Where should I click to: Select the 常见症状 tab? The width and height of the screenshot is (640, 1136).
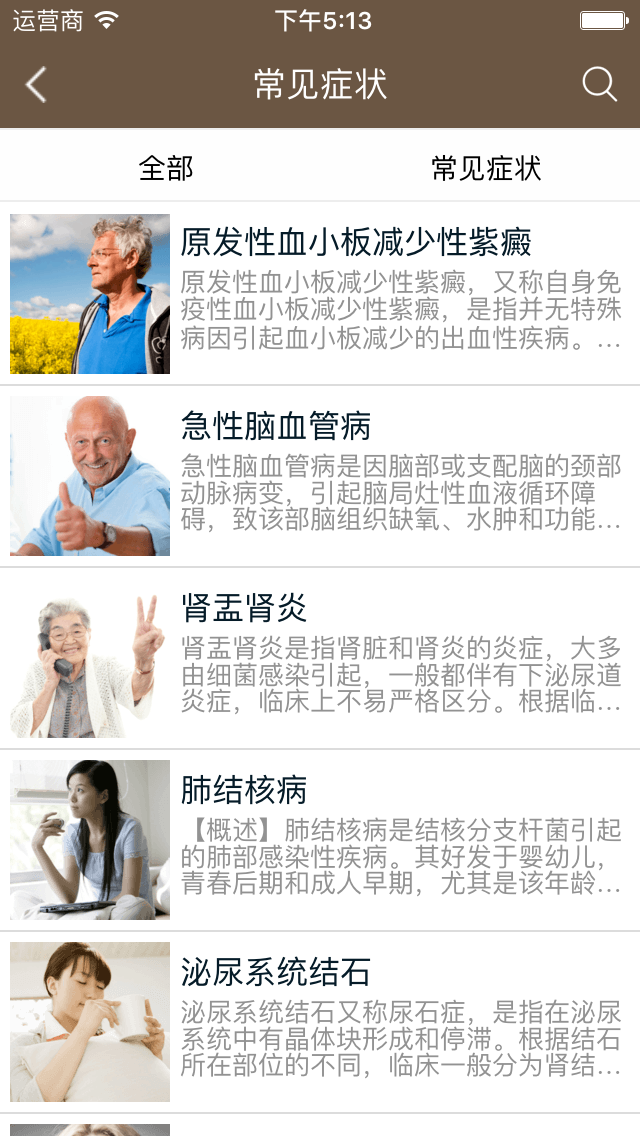486,168
